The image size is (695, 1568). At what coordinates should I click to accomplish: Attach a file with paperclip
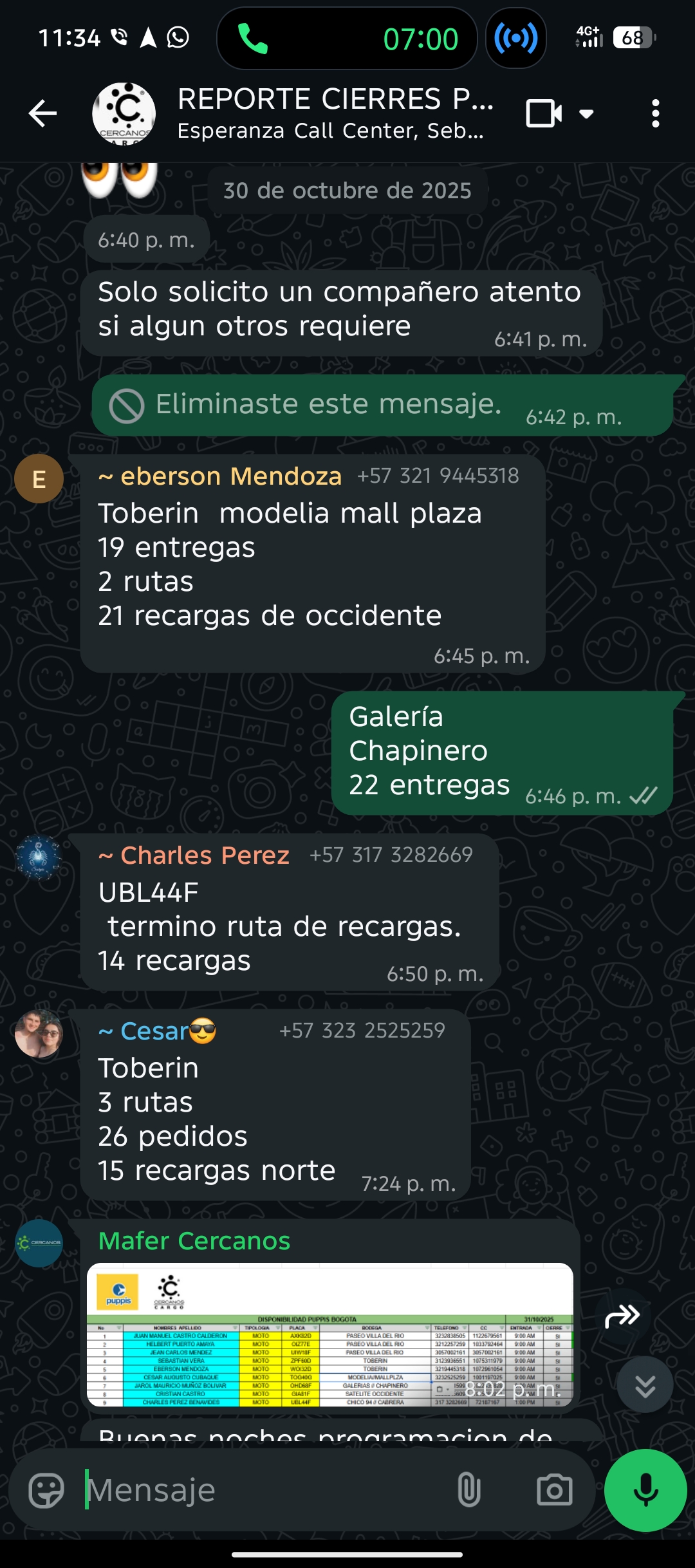(468, 1490)
